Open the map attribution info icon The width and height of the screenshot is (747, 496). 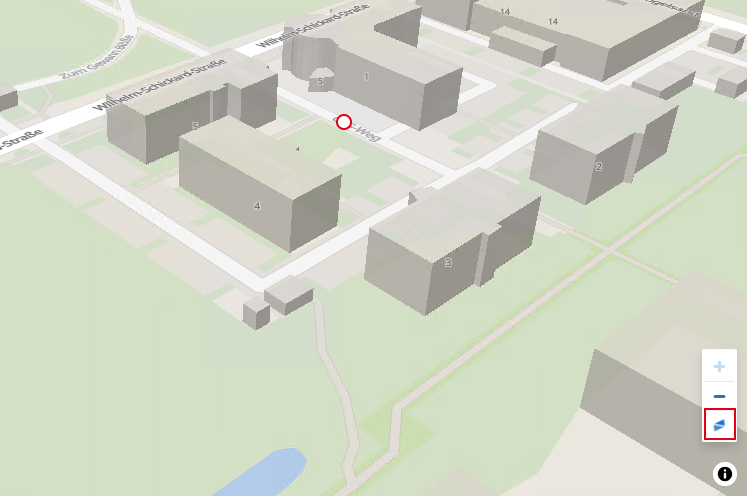pos(724,474)
